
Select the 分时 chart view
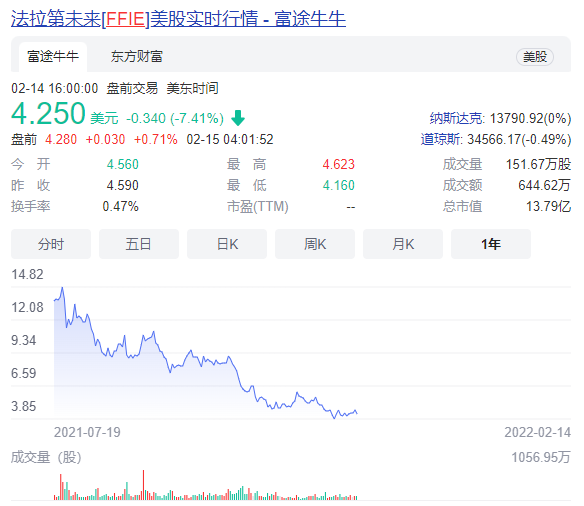tap(51, 244)
